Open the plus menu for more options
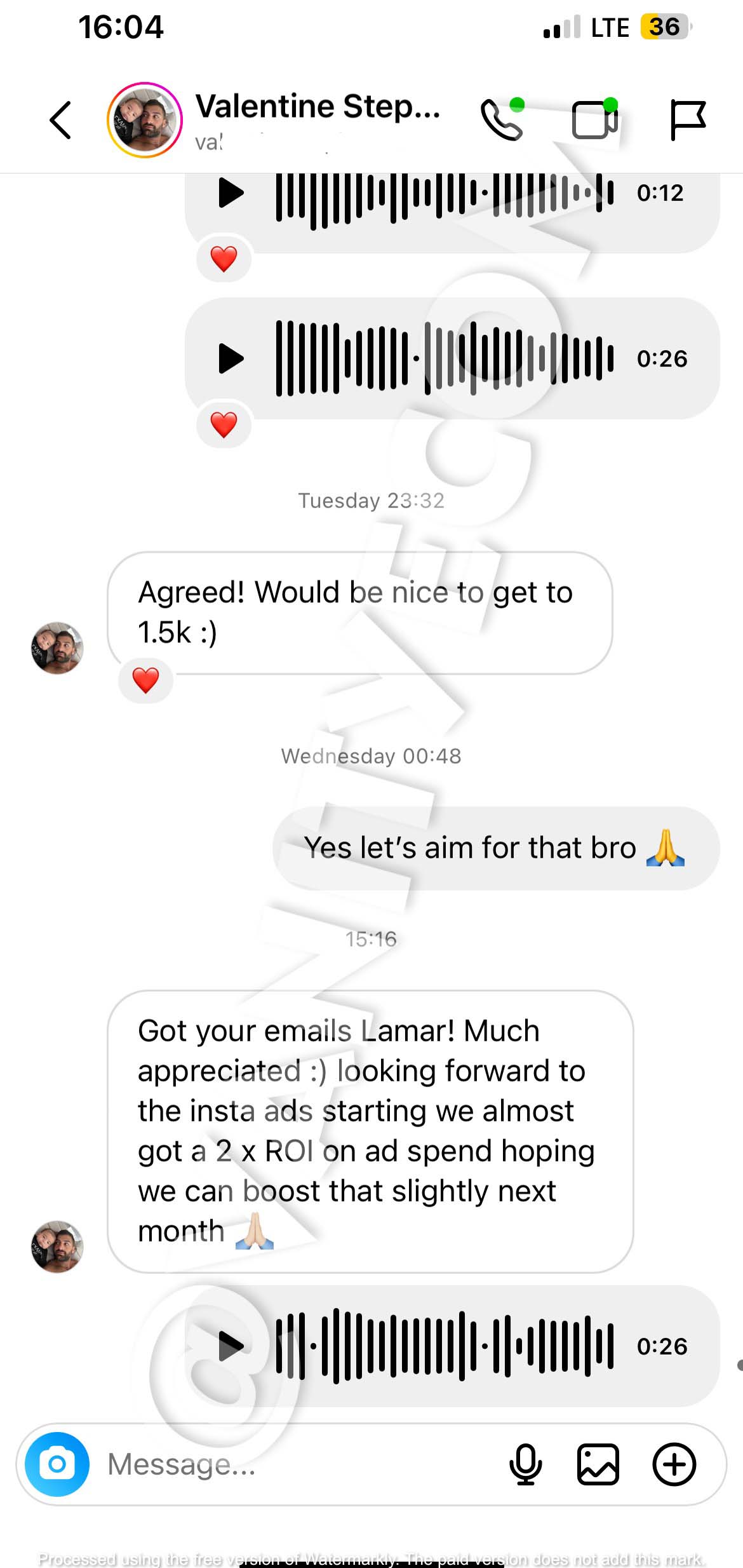Viewport: 743px width, 1568px height. pos(674,1464)
